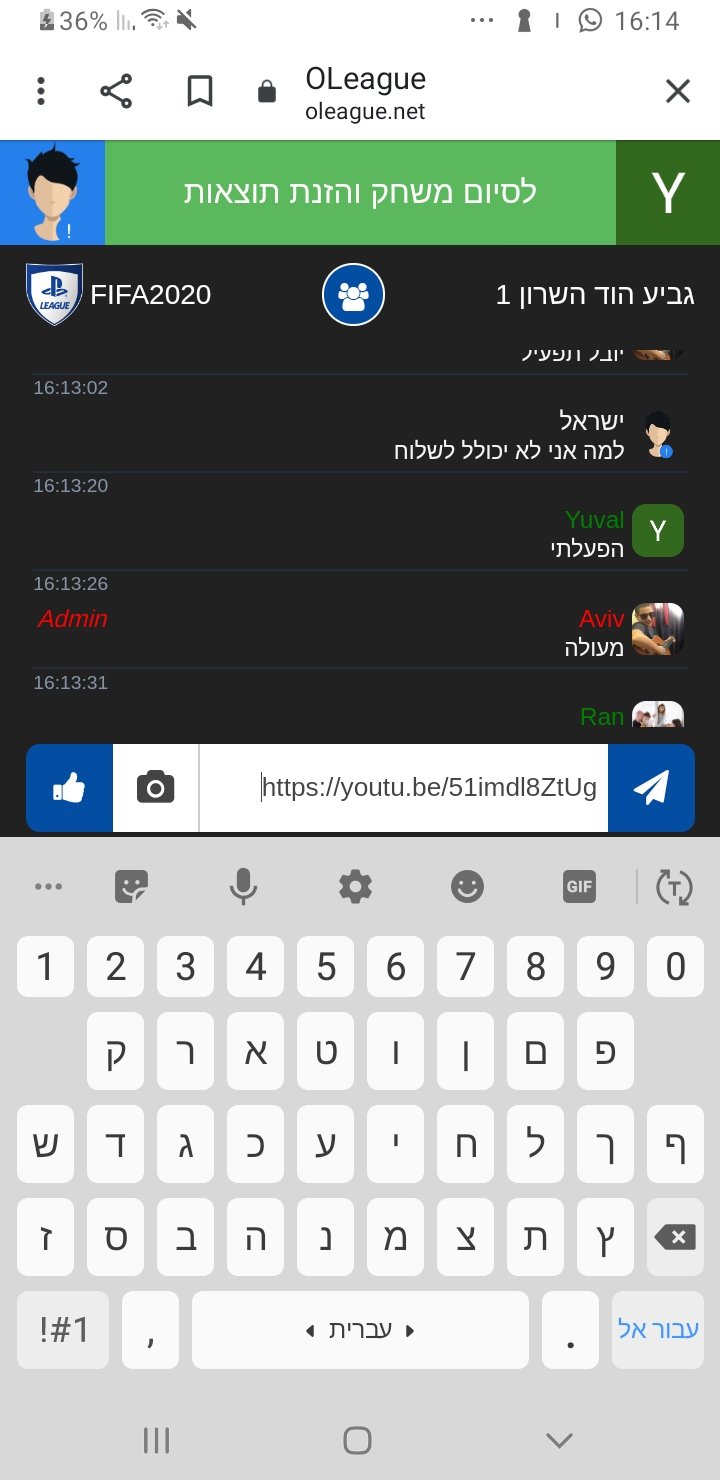Open the keyboard GIF picker
Viewport: 720px width, 1480px height.
pyautogui.click(x=579, y=886)
